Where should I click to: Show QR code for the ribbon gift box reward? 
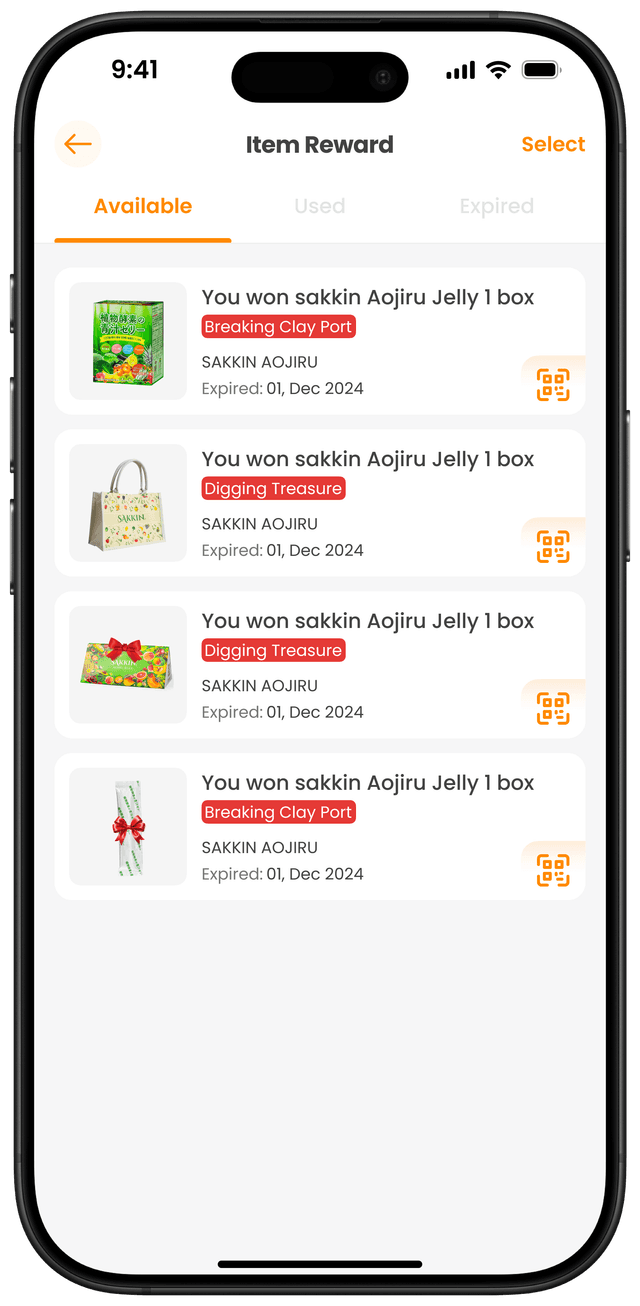point(553,709)
